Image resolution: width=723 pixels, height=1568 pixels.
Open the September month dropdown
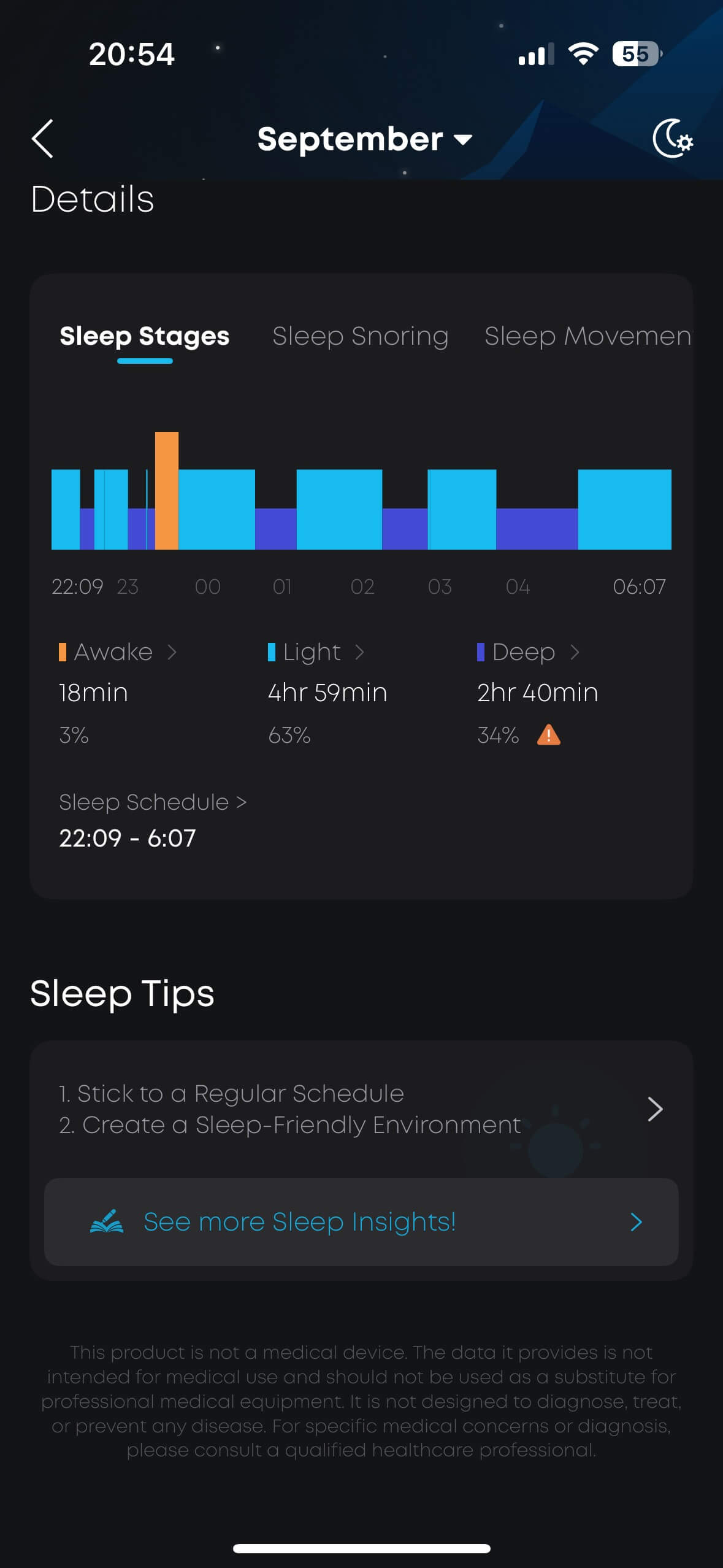tap(364, 139)
